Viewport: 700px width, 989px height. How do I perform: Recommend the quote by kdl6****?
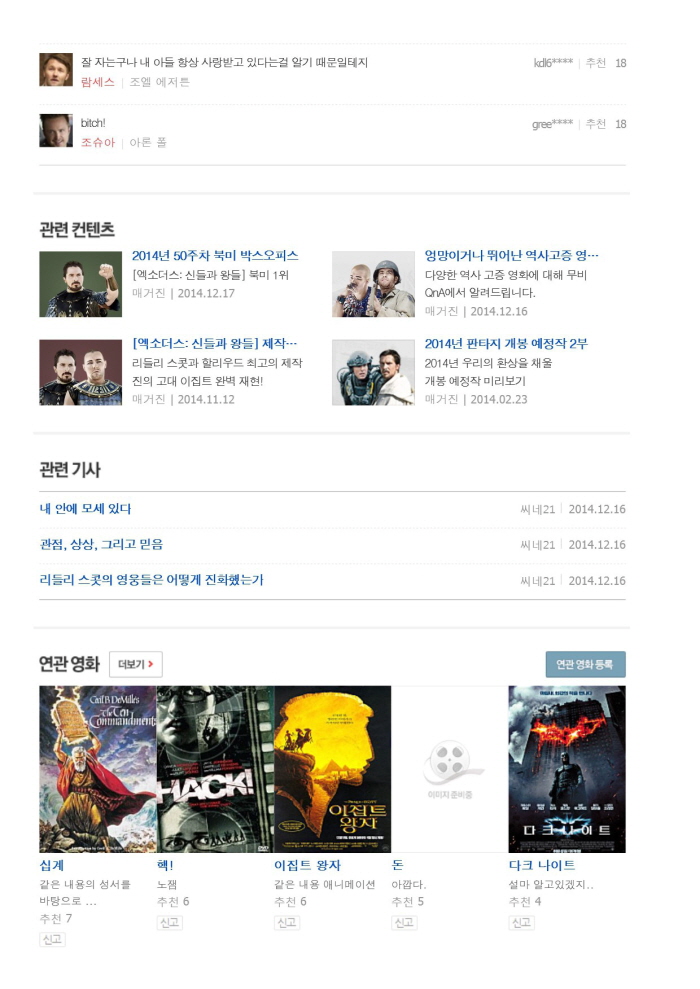(596, 63)
